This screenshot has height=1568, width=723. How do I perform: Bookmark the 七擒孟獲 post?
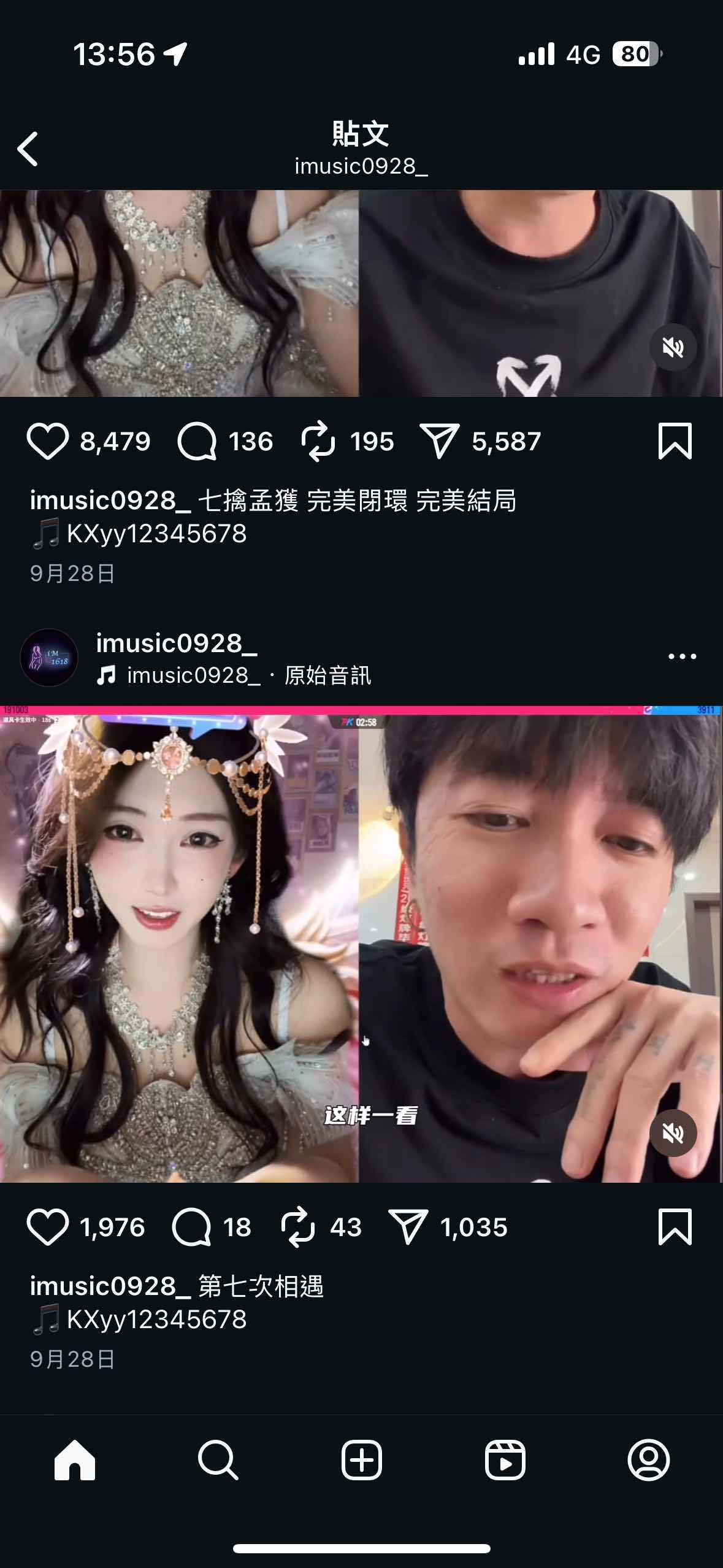pyautogui.click(x=675, y=441)
